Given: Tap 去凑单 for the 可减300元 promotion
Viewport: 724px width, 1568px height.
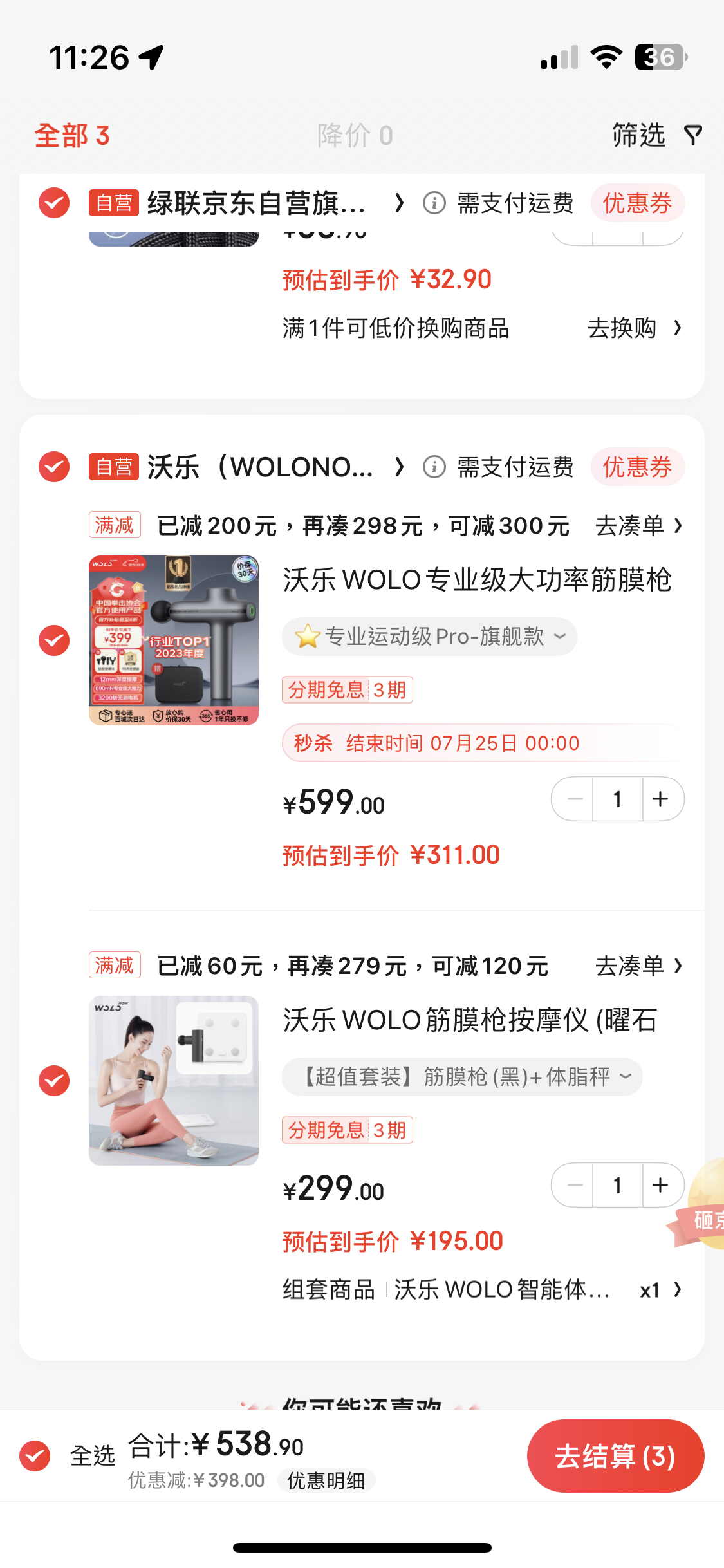Looking at the screenshot, I should click(x=638, y=526).
